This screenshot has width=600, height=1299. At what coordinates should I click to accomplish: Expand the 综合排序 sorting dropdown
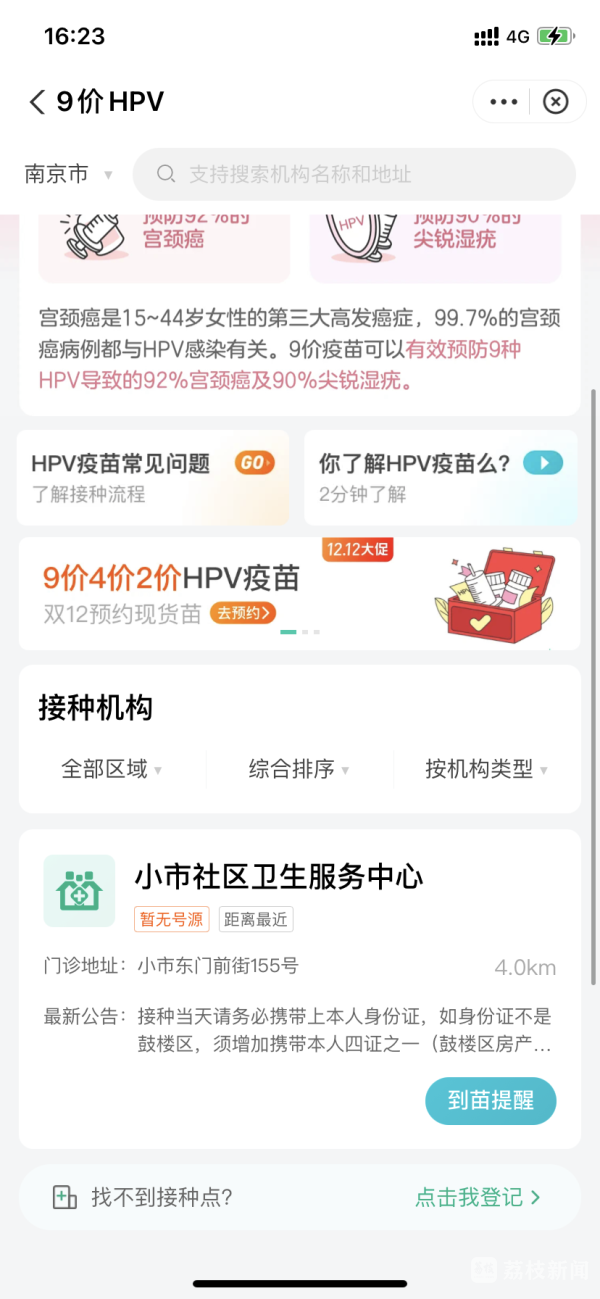(299, 770)
